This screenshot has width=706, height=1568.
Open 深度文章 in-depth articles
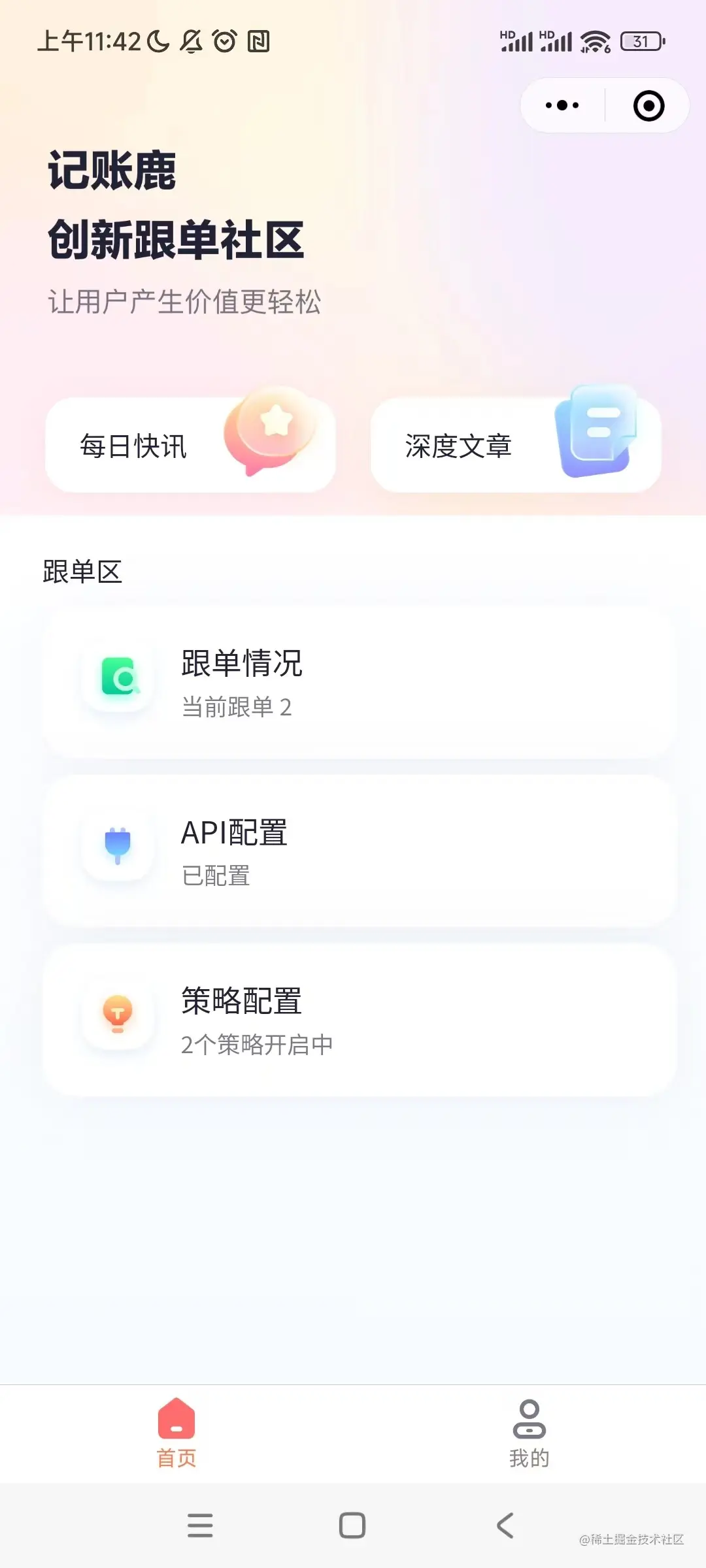click(x=515, y=446)
